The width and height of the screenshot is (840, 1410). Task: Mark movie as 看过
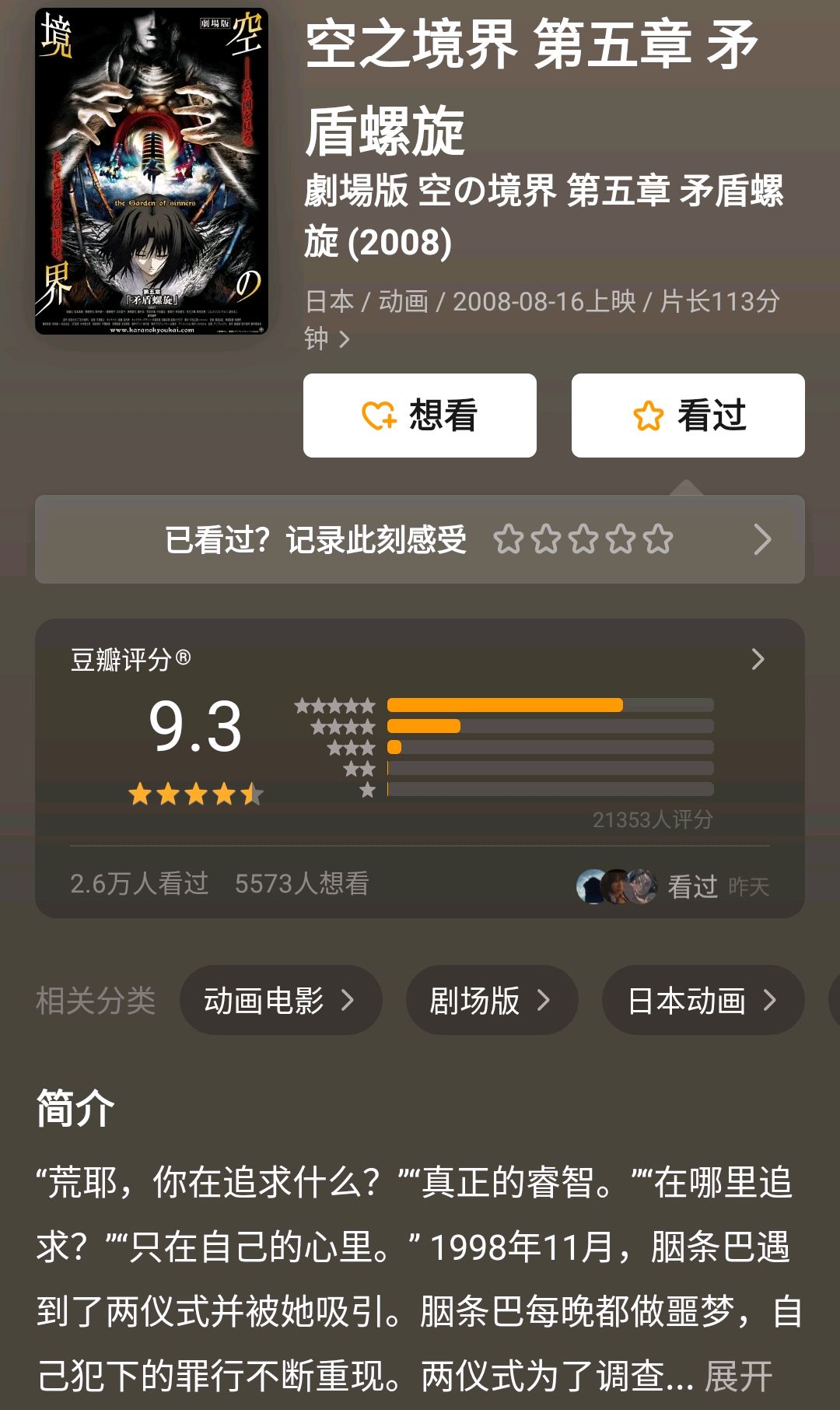(x=688, y=416)
